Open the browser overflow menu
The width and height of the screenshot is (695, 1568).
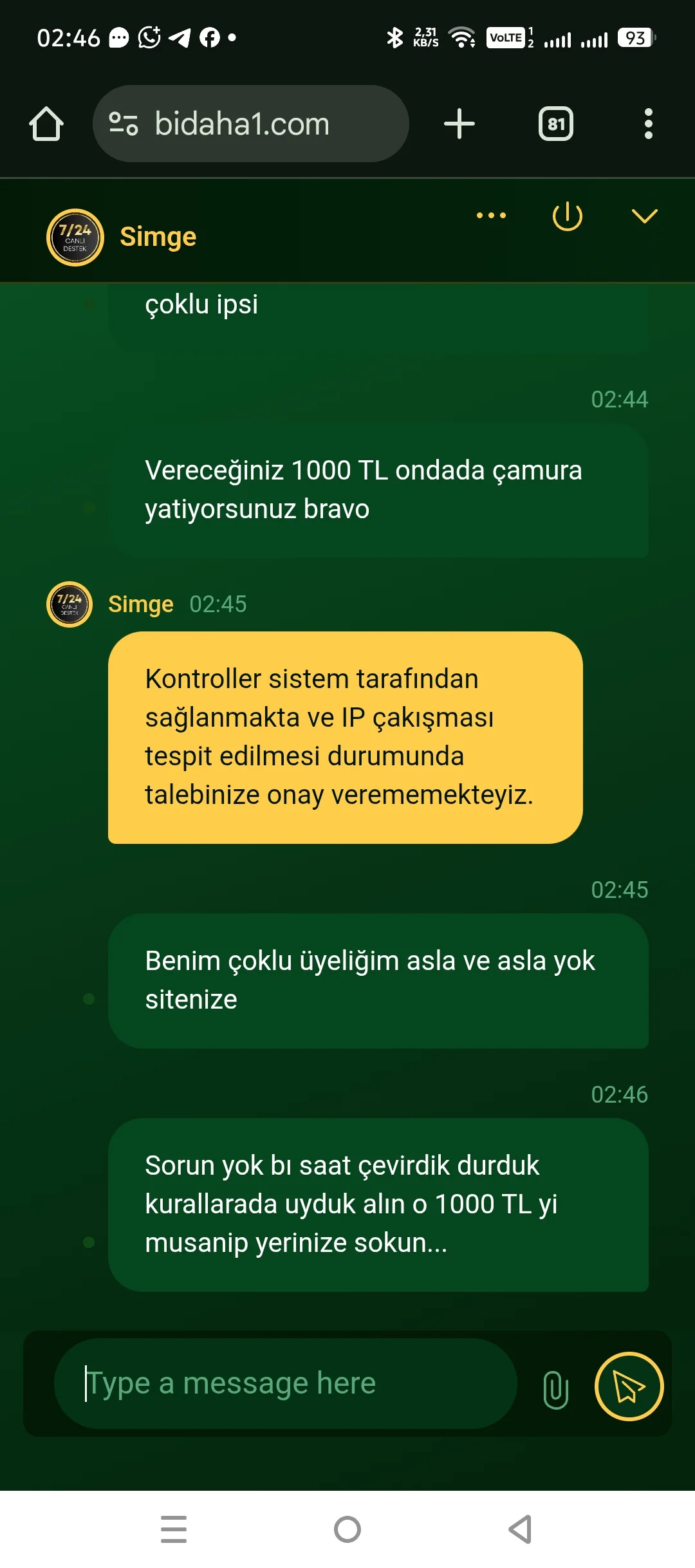click(x=648, y=124)
